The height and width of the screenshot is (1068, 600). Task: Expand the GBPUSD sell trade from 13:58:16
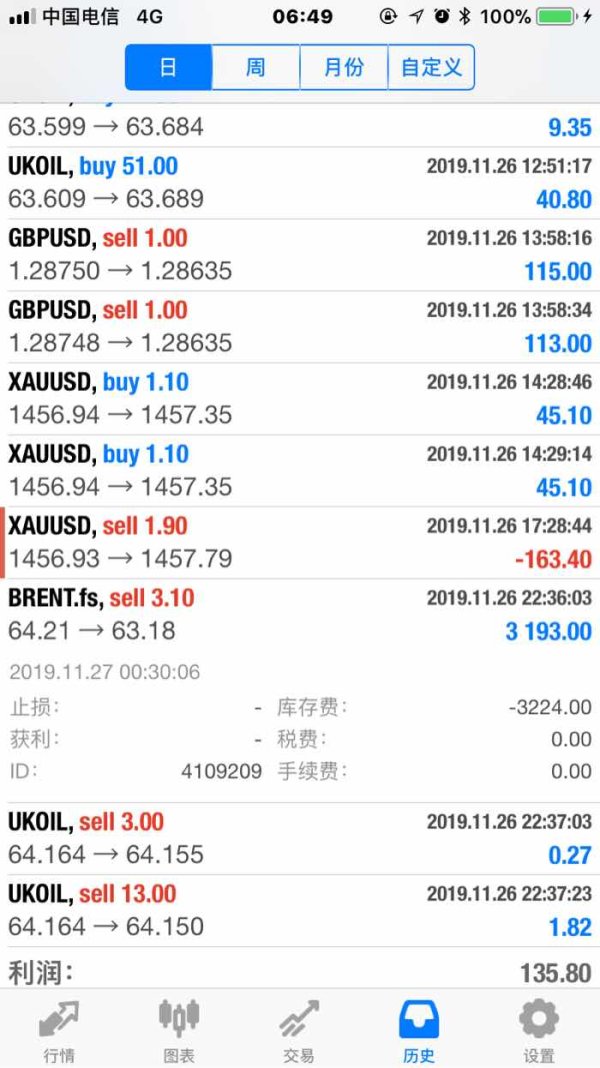click(300, 255)
